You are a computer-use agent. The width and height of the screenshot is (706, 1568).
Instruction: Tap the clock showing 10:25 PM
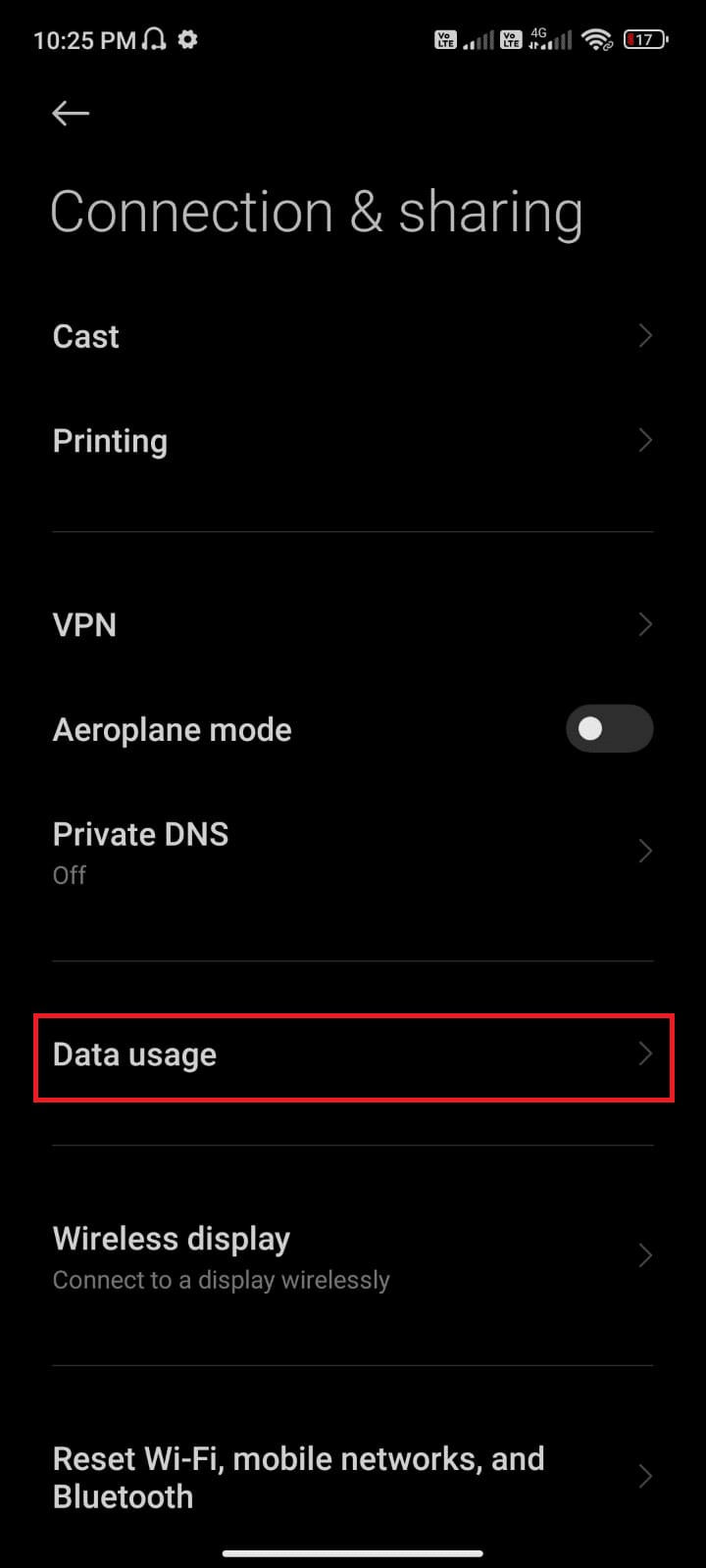84,40
